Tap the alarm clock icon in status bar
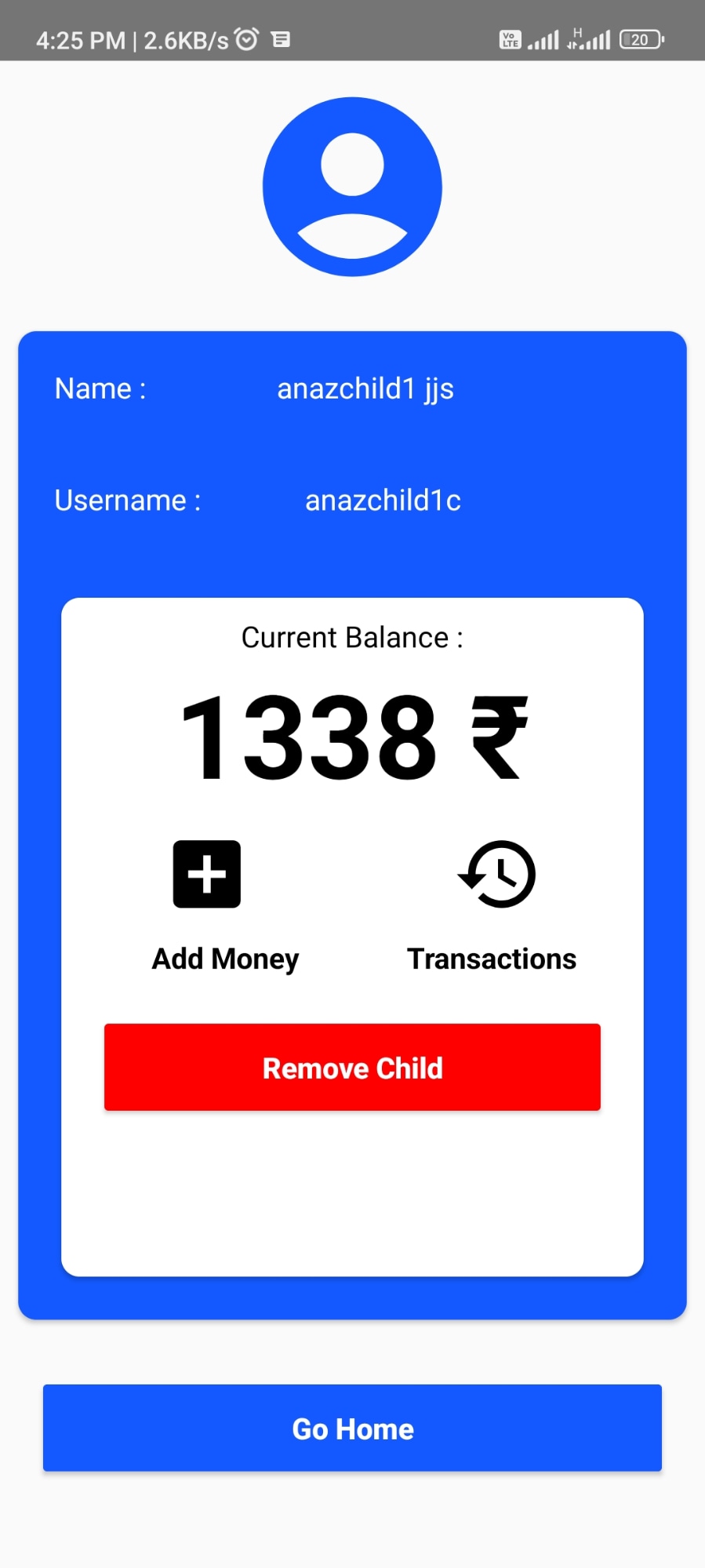Screen dimensions: 705x1568 pyautogui.click(x=245, y=38)
